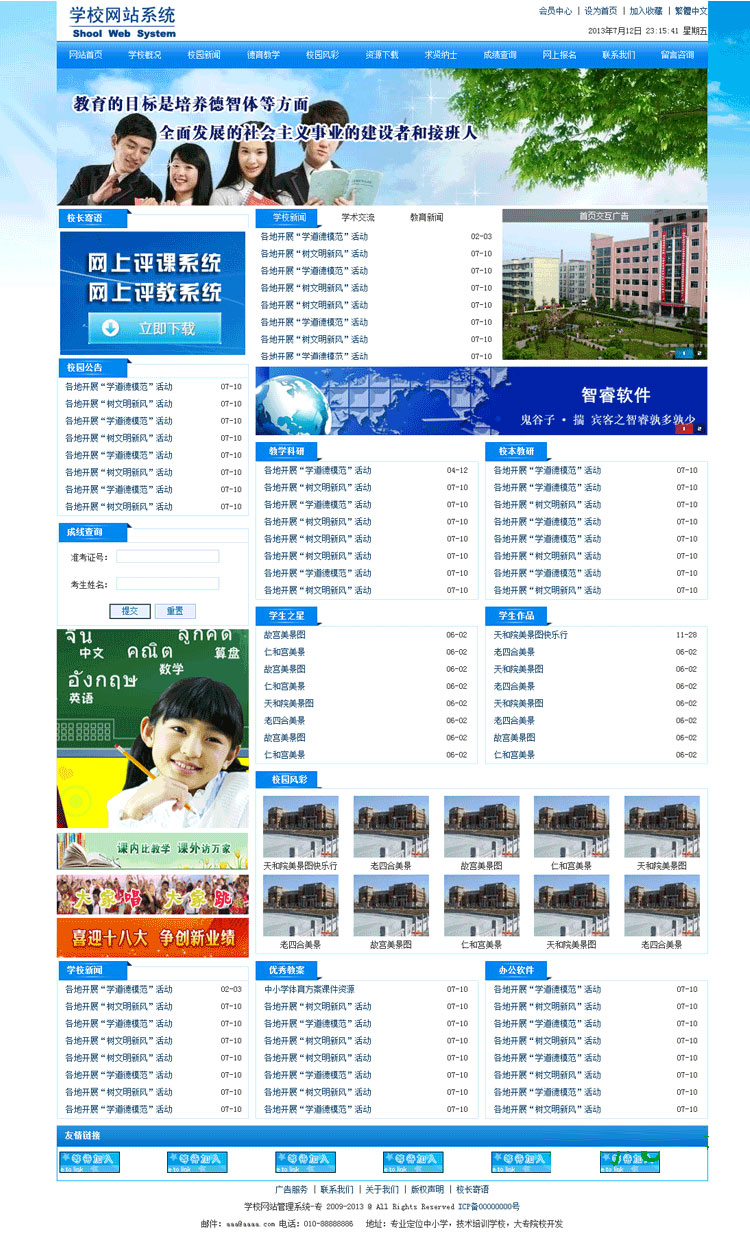Reset the score query form with 重置
Viewport: 750px width, 1236px height.
click(x=175, y=611)
